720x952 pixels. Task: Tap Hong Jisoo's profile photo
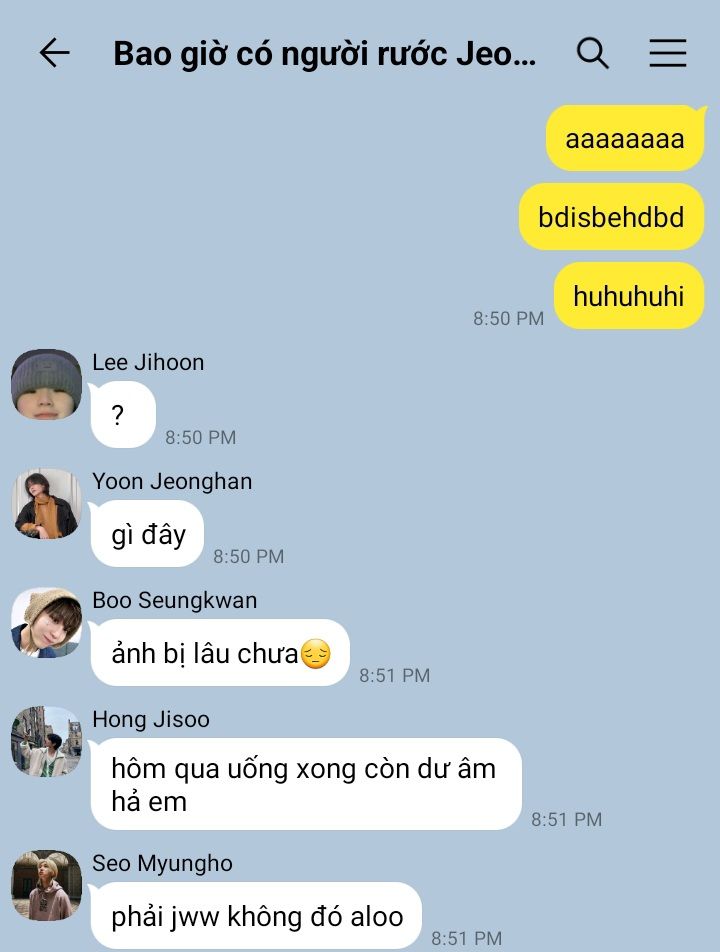[46, 741]
